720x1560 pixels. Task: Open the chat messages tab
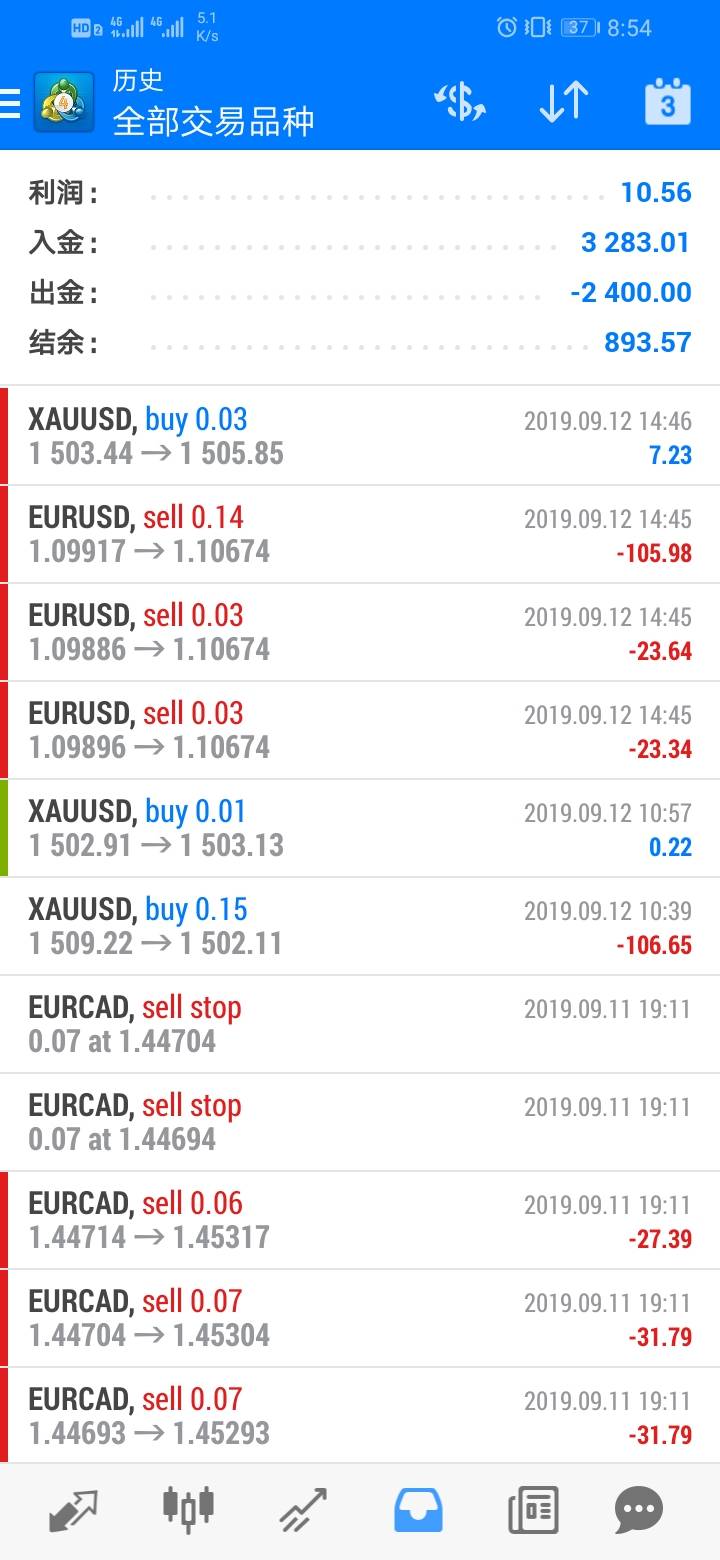click(x=639, y=1510)
